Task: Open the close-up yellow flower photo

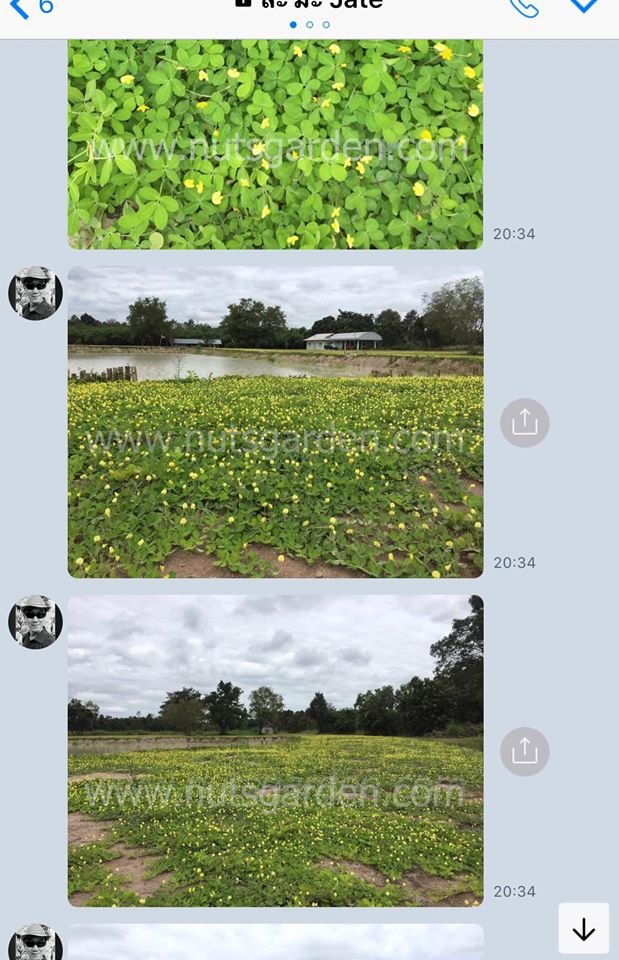Action: [x=275, y=143]
